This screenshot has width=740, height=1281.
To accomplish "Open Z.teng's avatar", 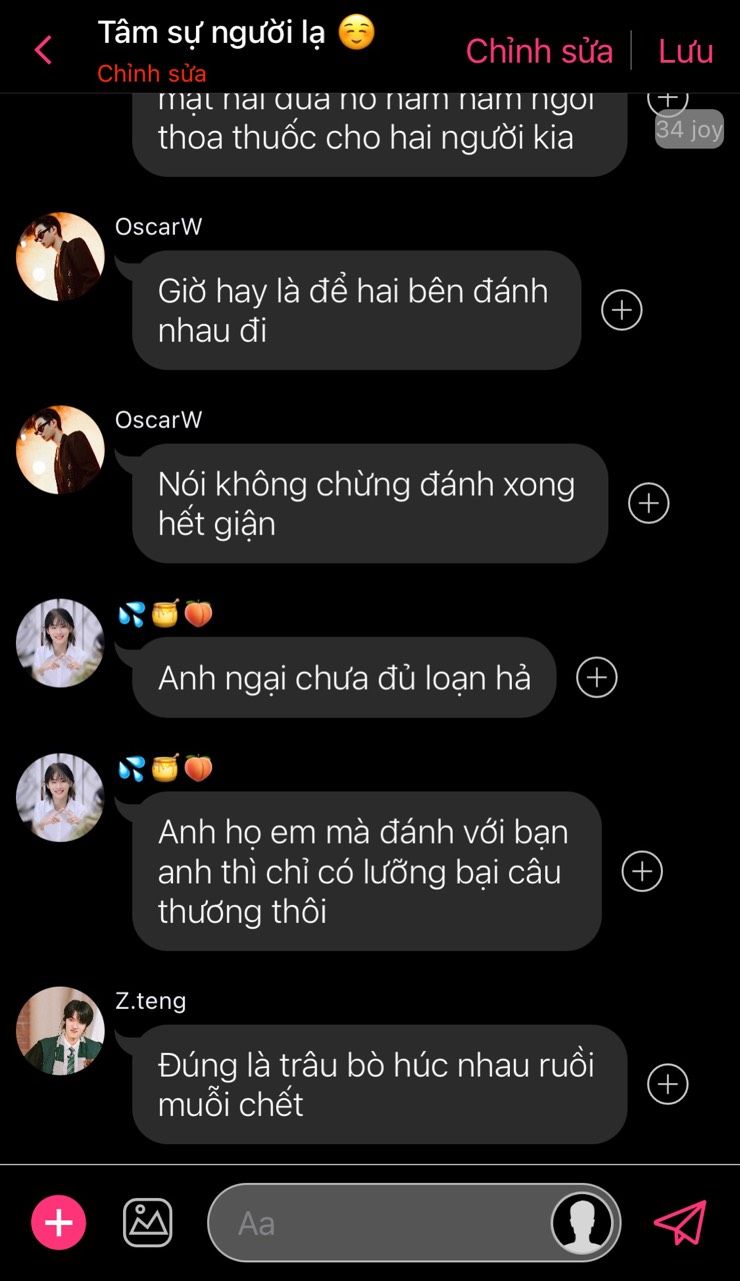I will [60, 1031].
